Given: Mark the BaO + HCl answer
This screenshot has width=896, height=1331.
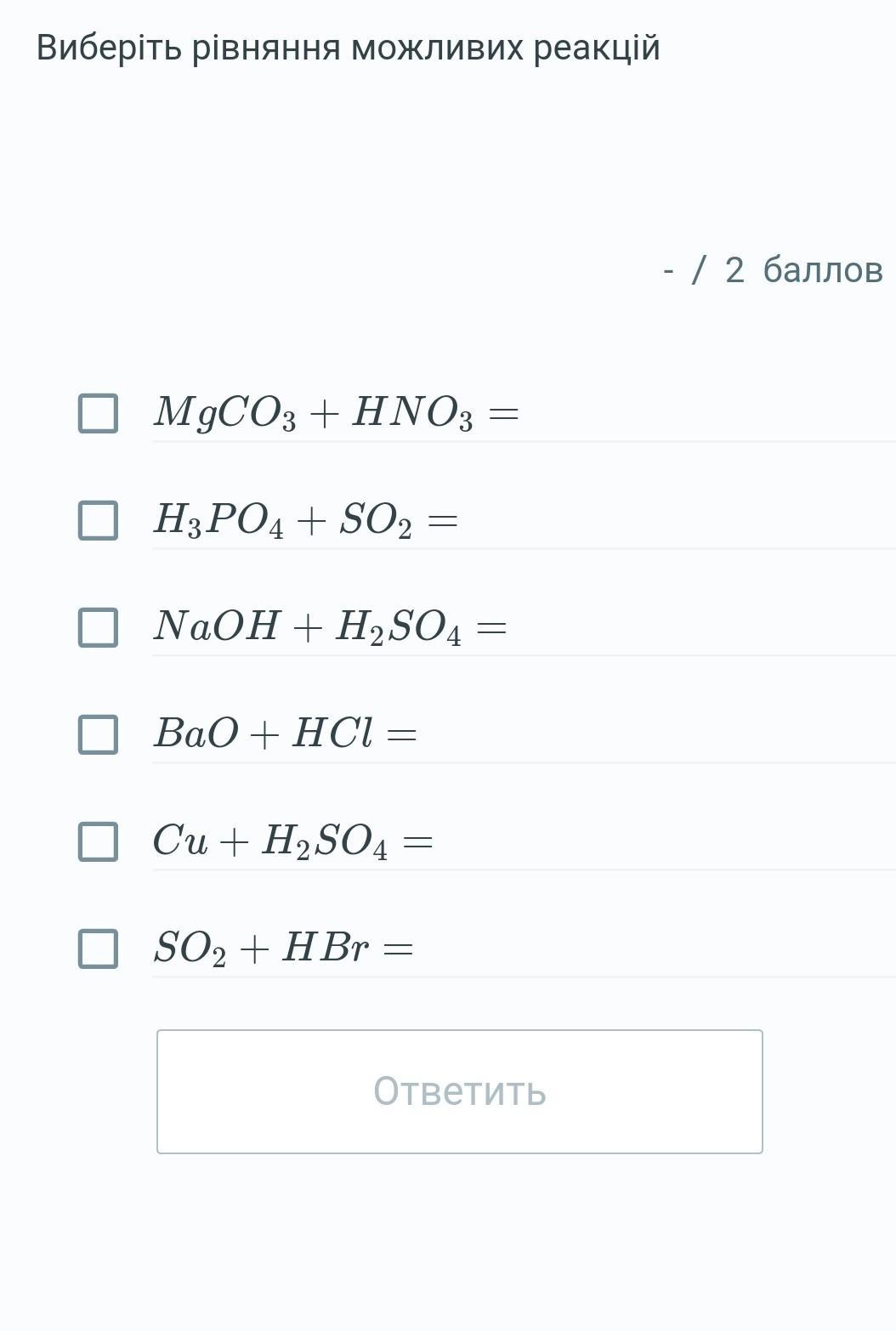Looking at the screenshot, I should pos(98,734).
